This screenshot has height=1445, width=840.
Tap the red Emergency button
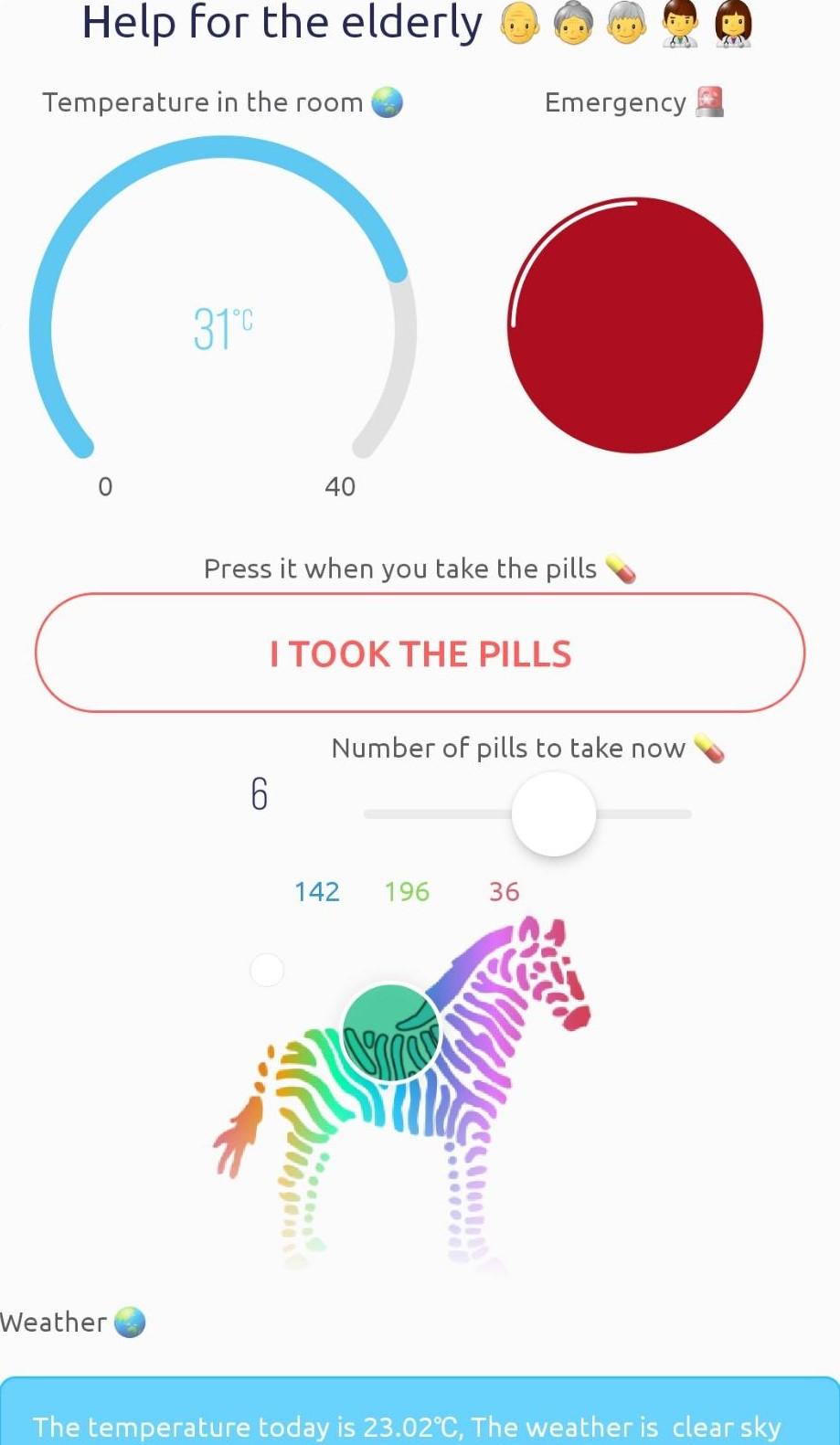point(635,325)
